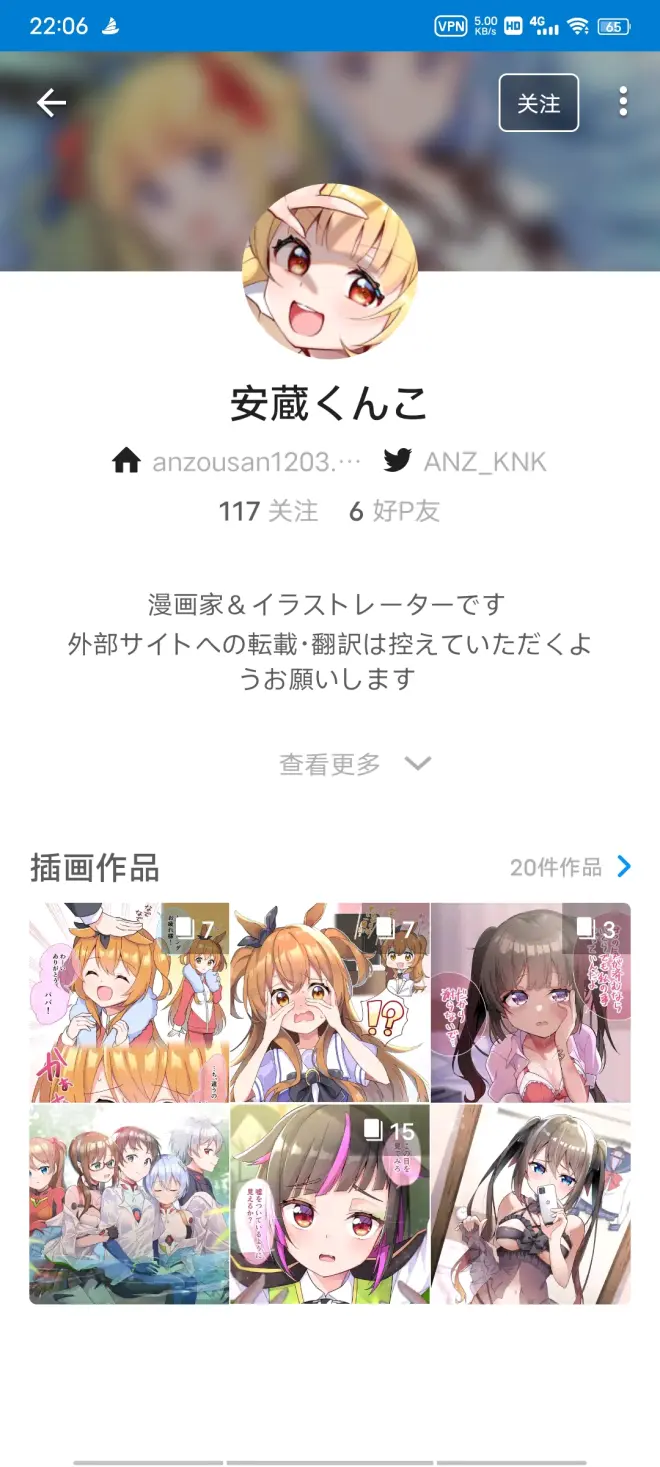View the 117 关注 following list
The image size is (660, 1467).
point(268,512)
